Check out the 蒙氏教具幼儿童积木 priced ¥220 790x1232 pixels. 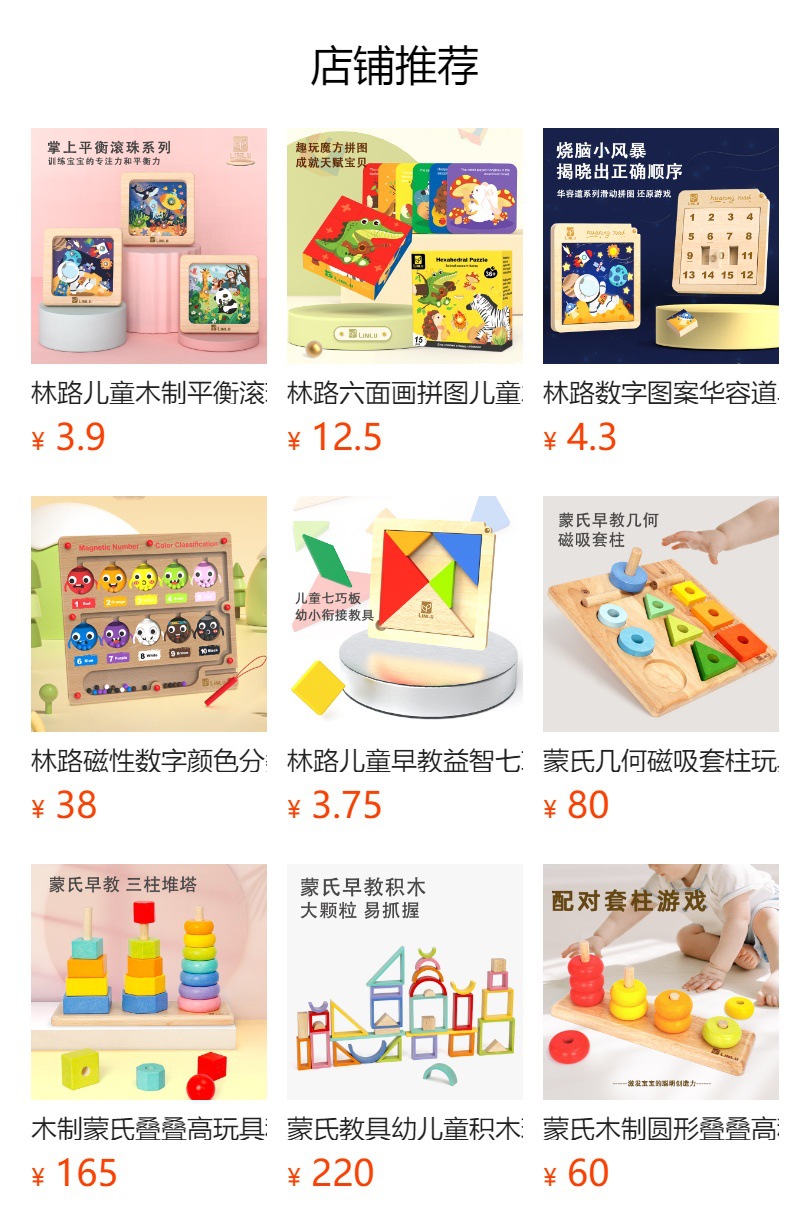click(x=404, y=982)
